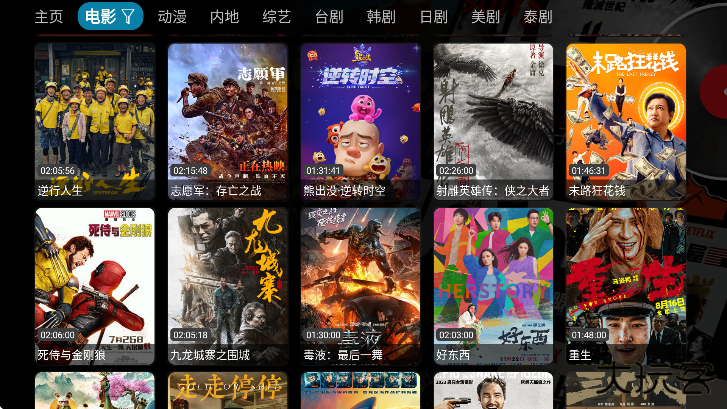The image size is (727, 409).
Task: Open the movie 逆行人生
Action: tap(95, 115)
